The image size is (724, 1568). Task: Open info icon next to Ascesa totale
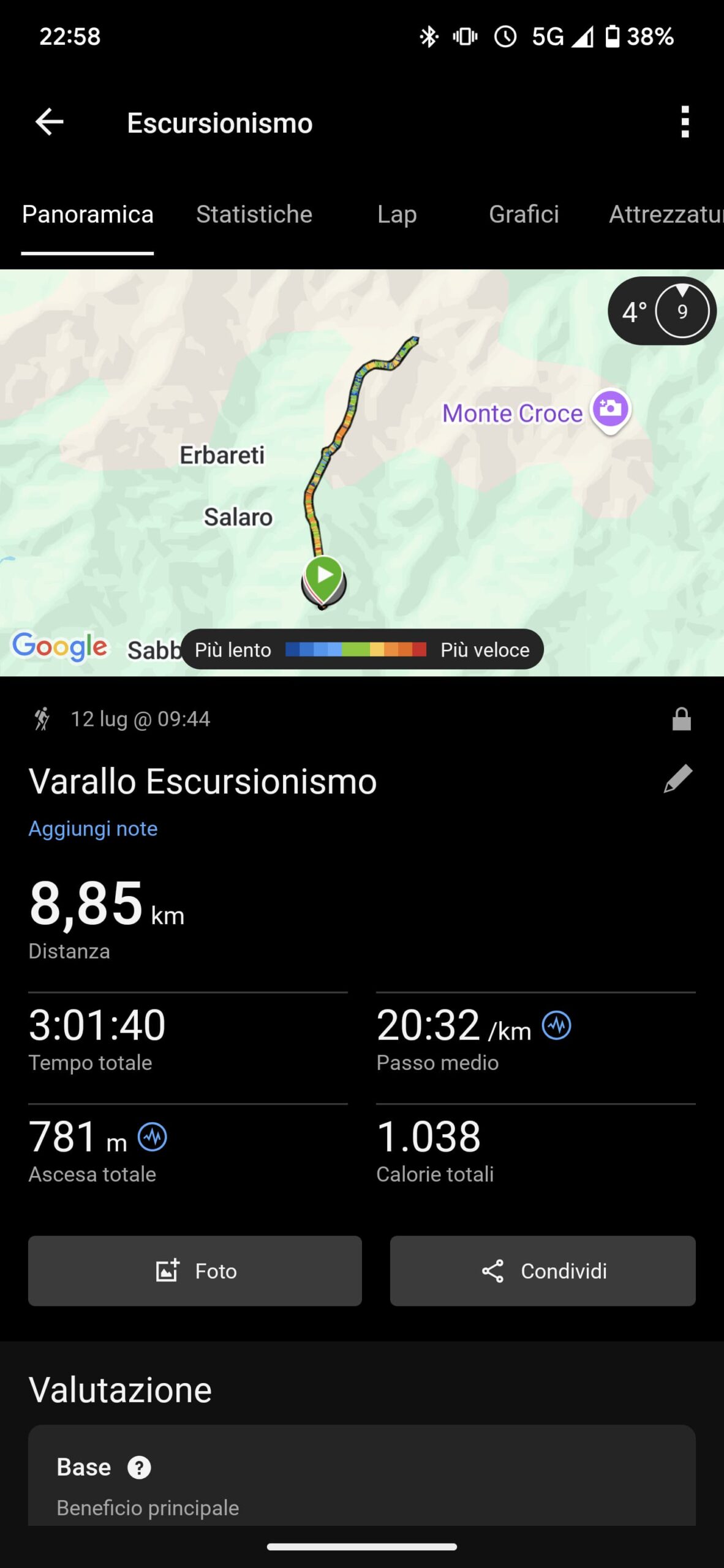pyautogui.click(x=153, y=1137)
